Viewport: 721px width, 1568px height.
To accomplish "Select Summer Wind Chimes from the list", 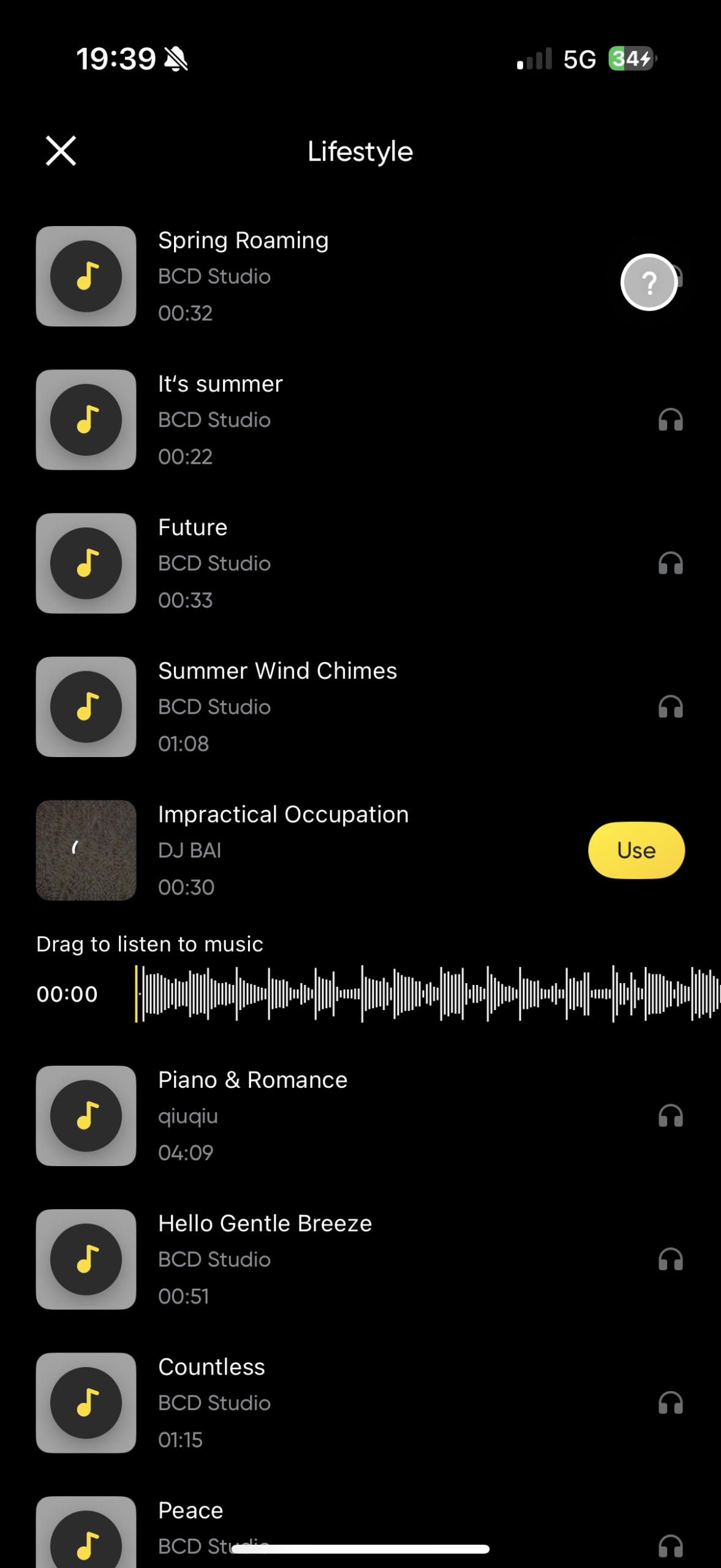I will click(x=277, y=671).
